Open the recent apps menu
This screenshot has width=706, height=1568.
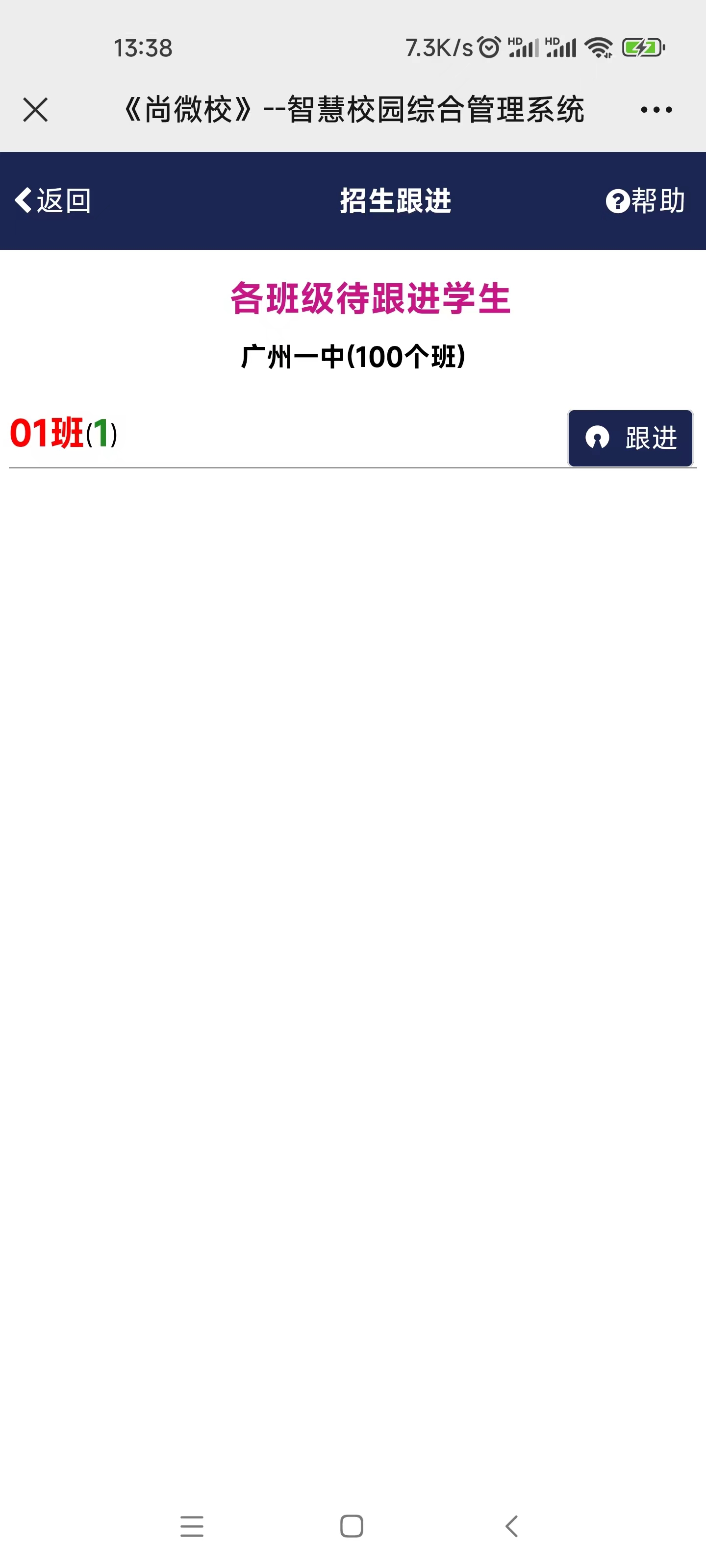192,1526
